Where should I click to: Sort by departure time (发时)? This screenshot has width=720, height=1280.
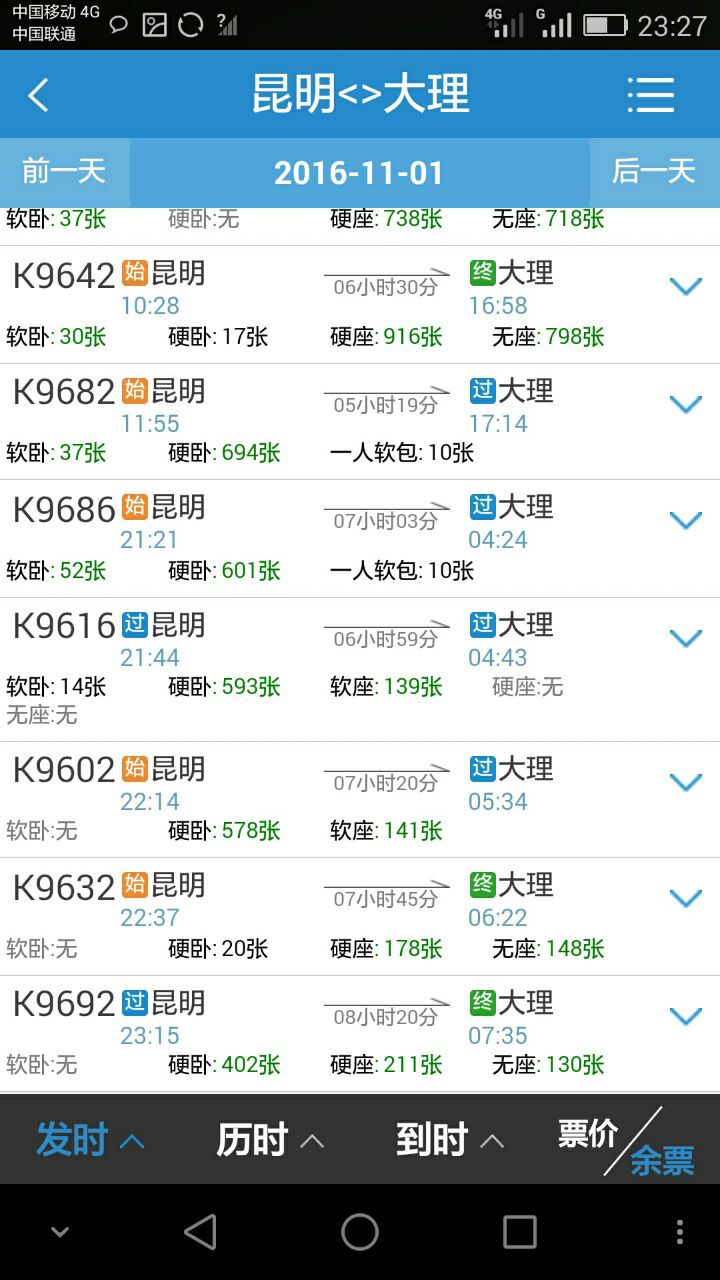coord(90,1140)
